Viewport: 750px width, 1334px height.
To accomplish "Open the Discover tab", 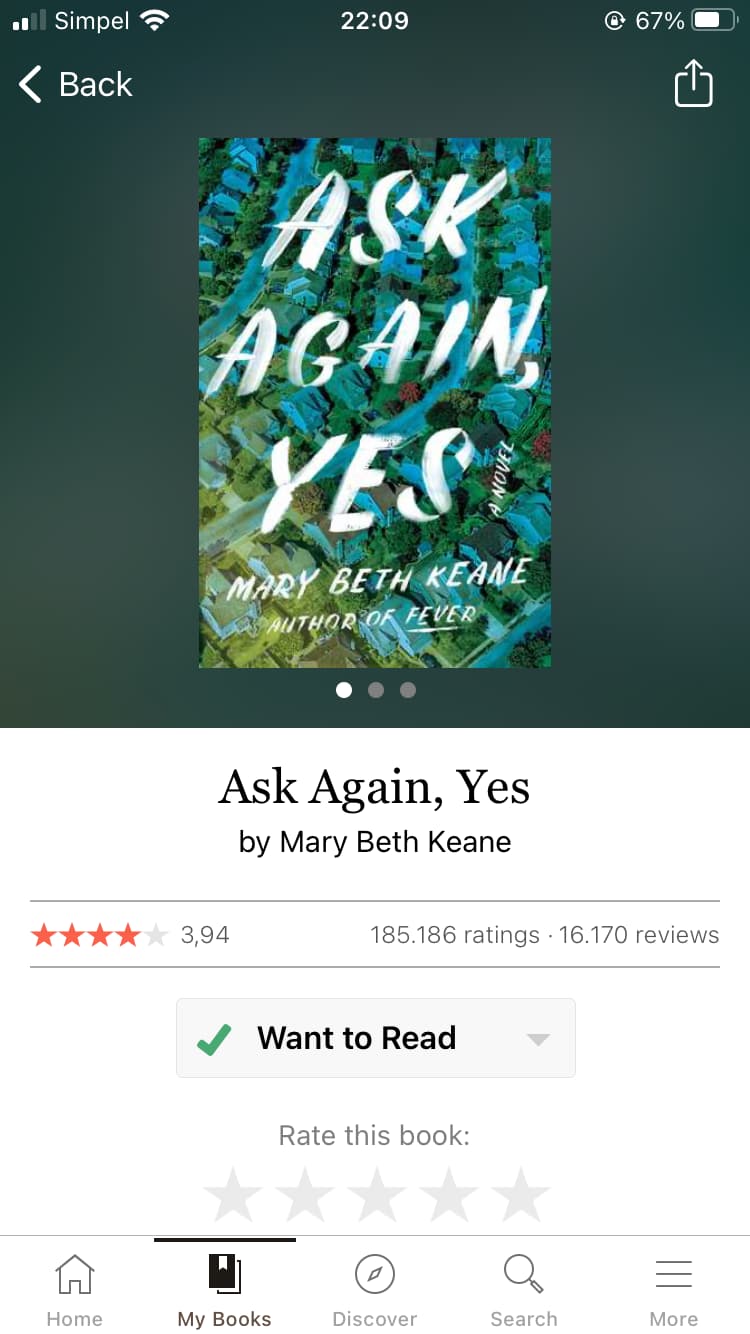I will 375,1289.
